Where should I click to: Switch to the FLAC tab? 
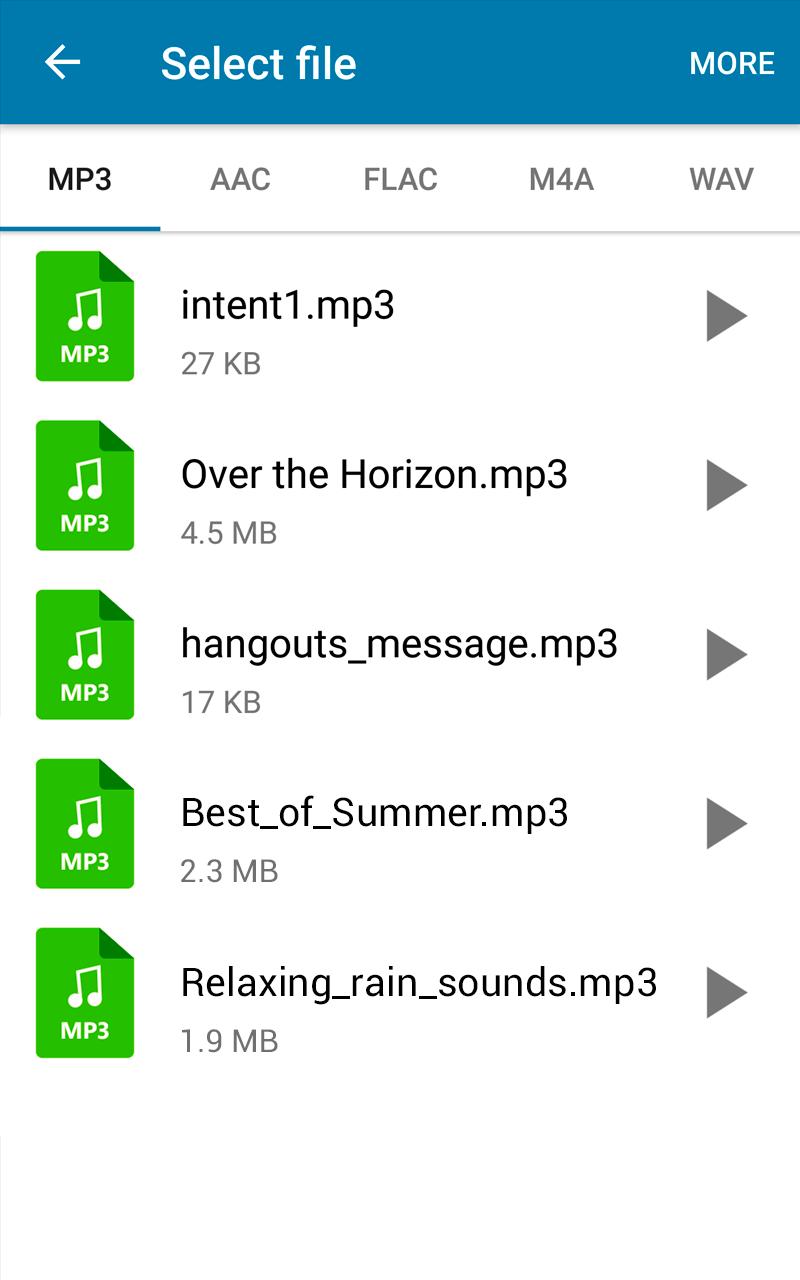coord(400,180)
